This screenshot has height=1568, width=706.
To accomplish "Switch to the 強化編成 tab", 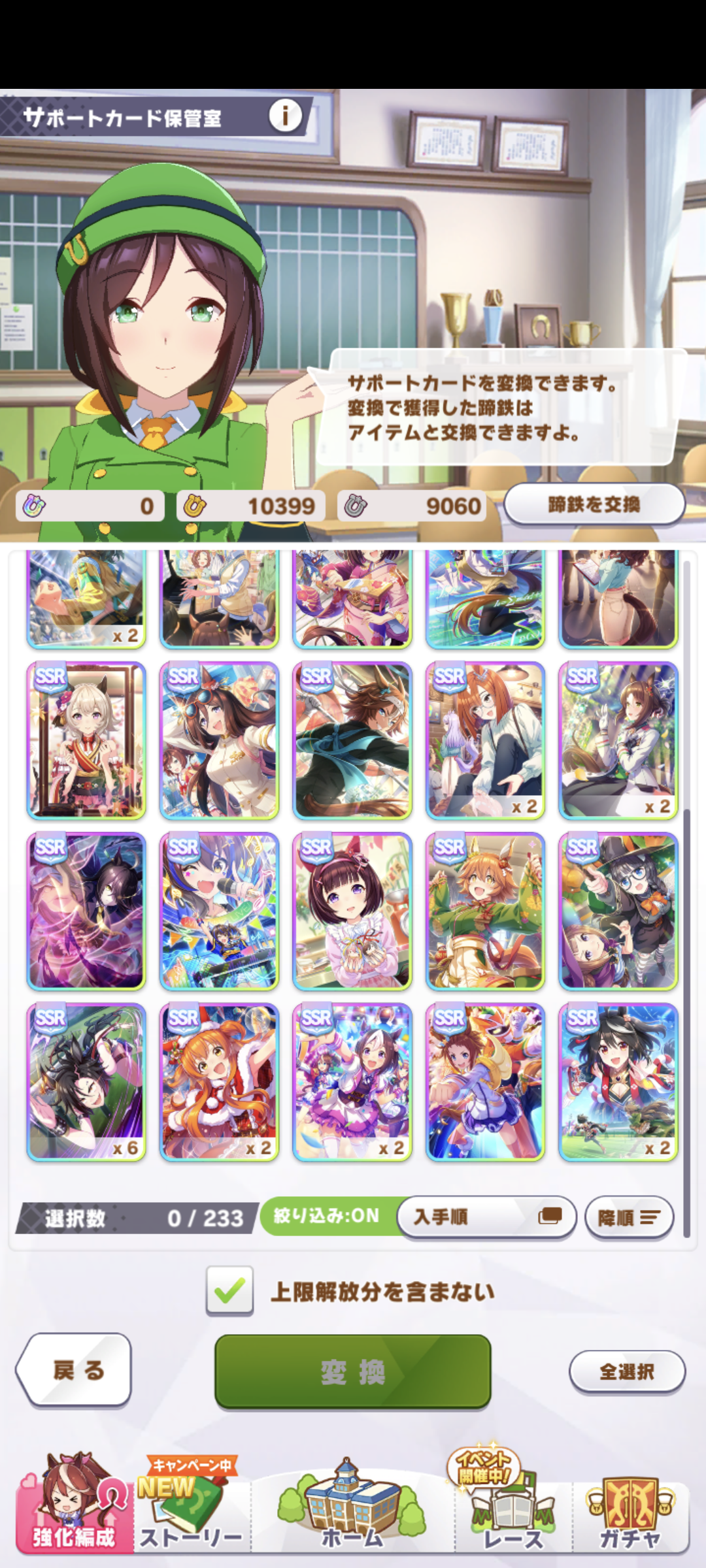I will coord(73,1503).
